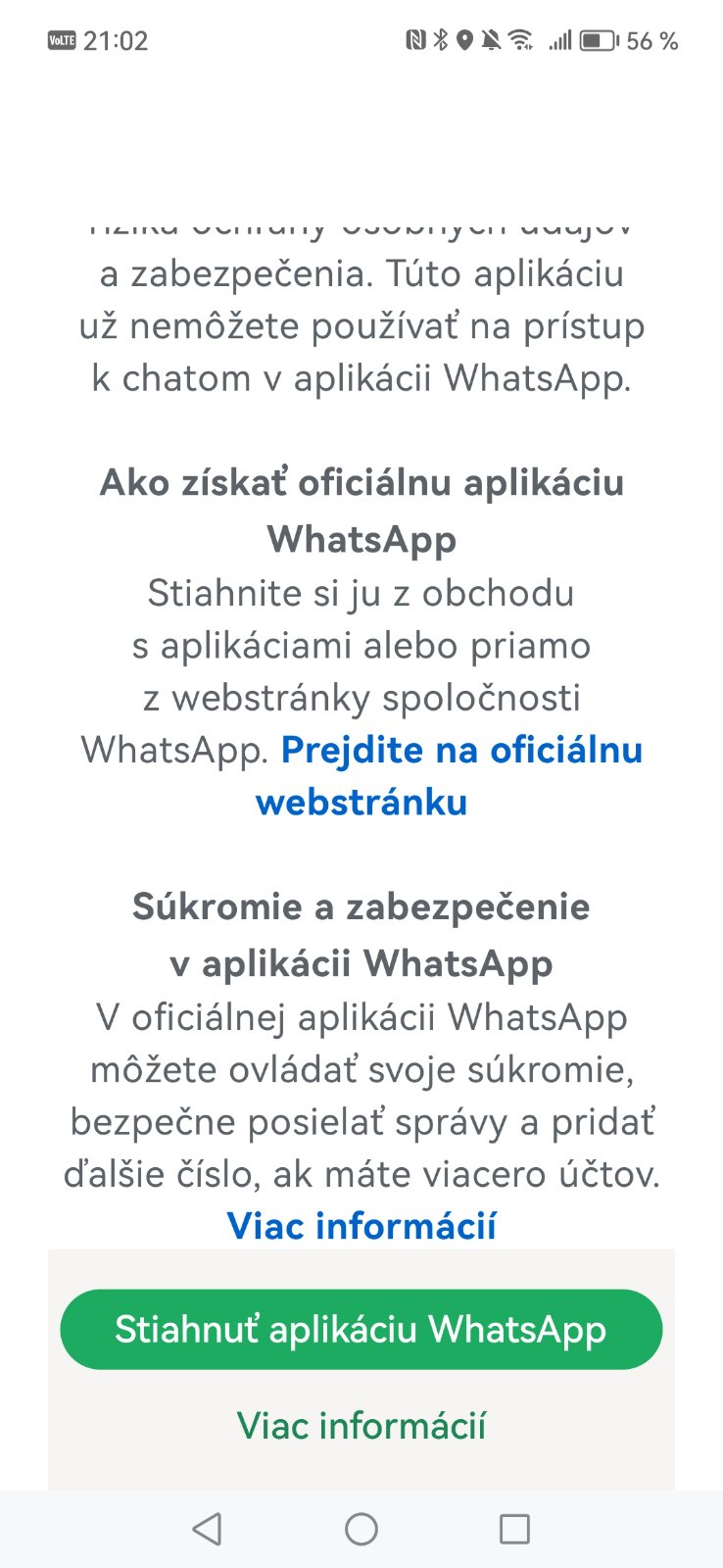The image size is (723, 1568).
Task: Open the recent apps overview
Action: (514, 1529)
